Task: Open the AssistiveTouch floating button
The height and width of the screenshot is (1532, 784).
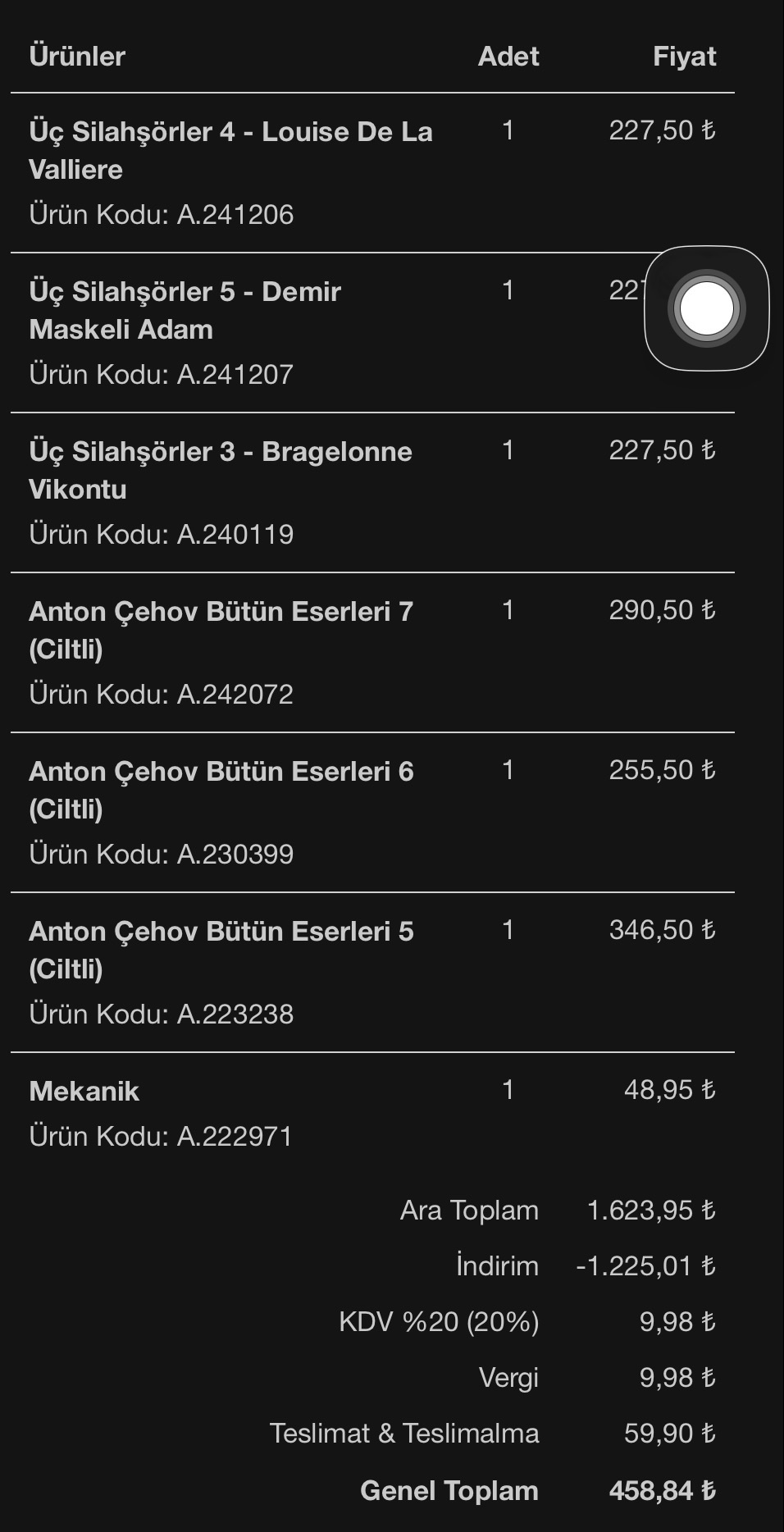Action: 706,308
